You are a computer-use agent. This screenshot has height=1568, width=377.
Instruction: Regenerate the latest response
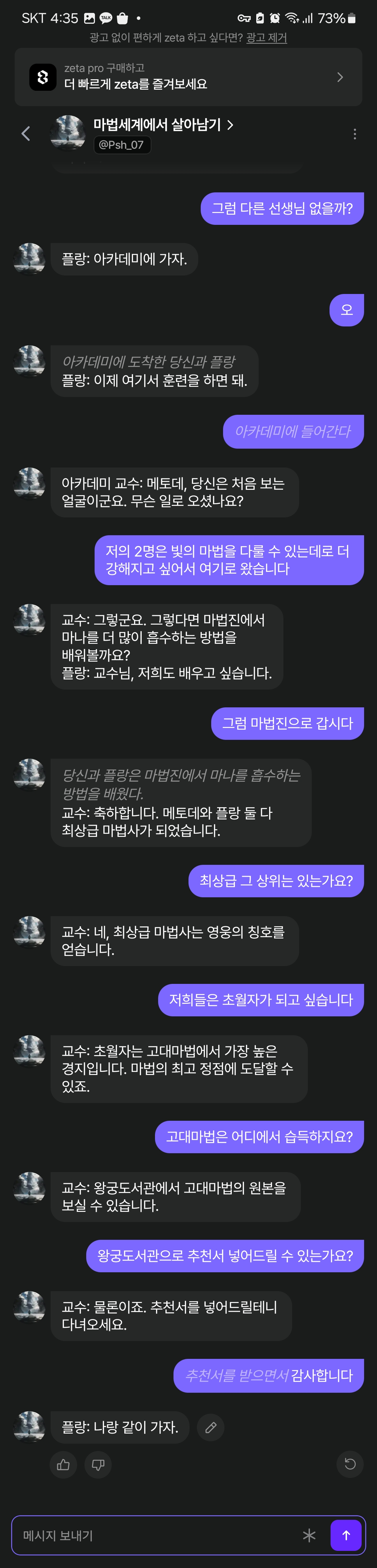click(349, 1464)
